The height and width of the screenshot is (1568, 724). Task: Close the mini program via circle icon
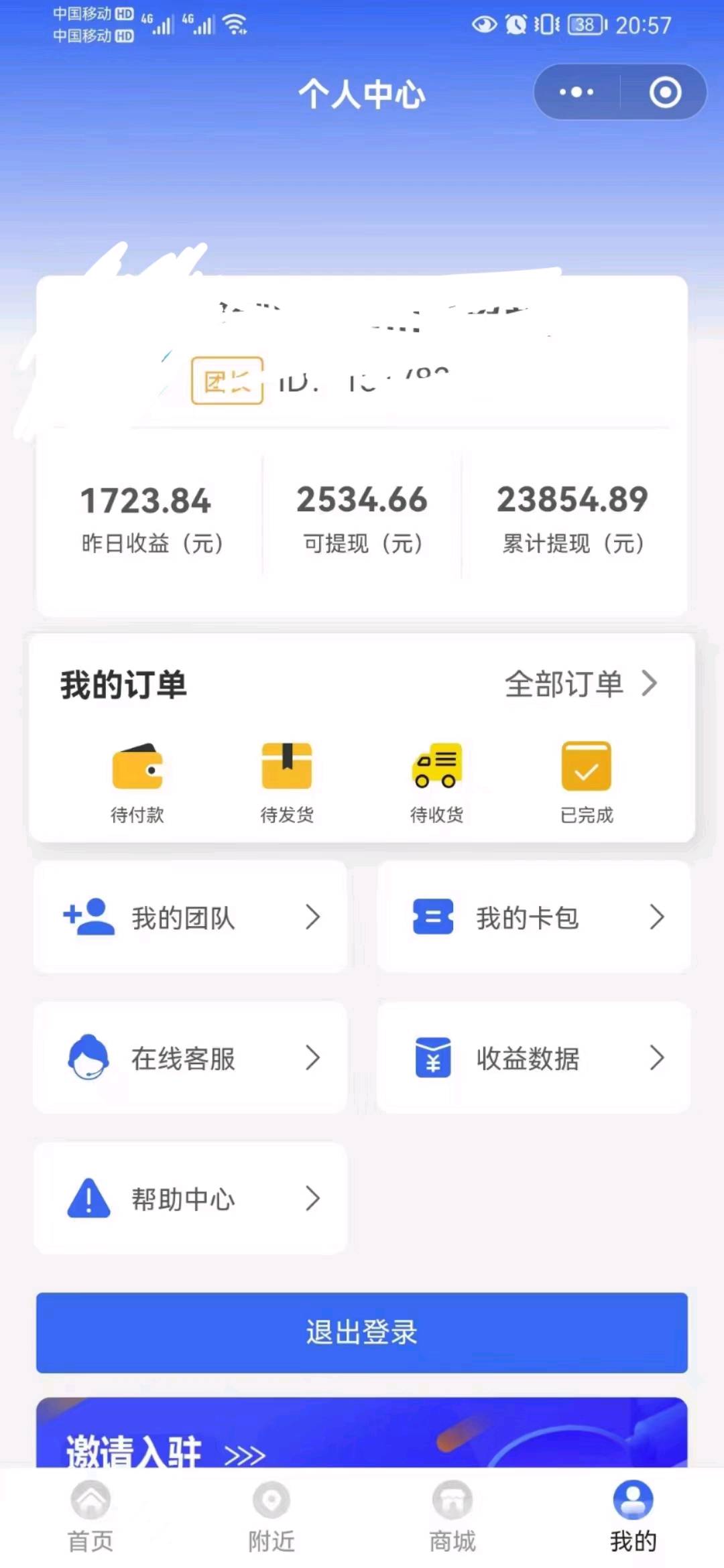pyautogui.click(x=665, y=92)
